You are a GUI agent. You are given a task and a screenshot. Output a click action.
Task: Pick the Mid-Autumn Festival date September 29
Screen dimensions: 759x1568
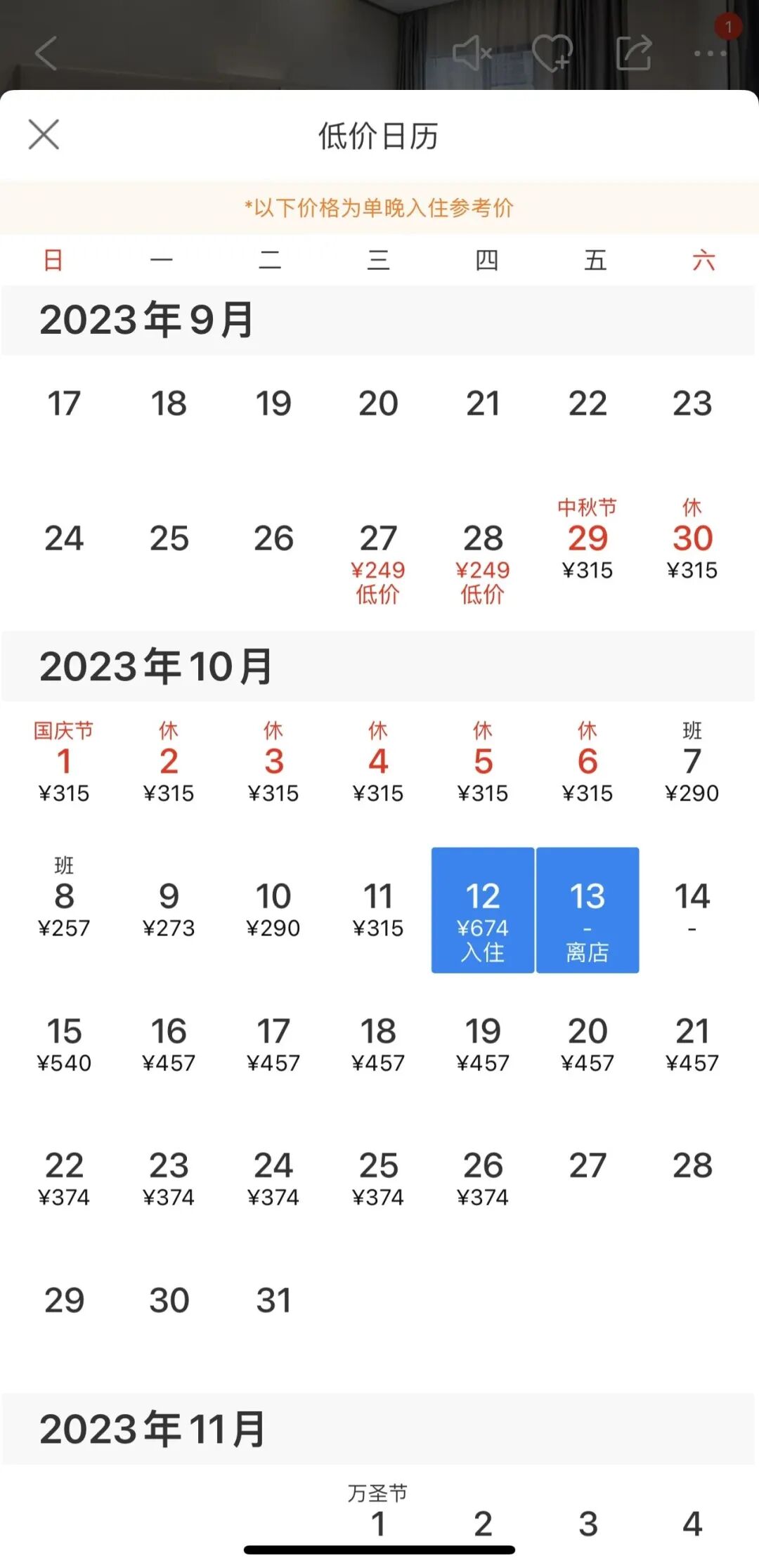point(588,538)
